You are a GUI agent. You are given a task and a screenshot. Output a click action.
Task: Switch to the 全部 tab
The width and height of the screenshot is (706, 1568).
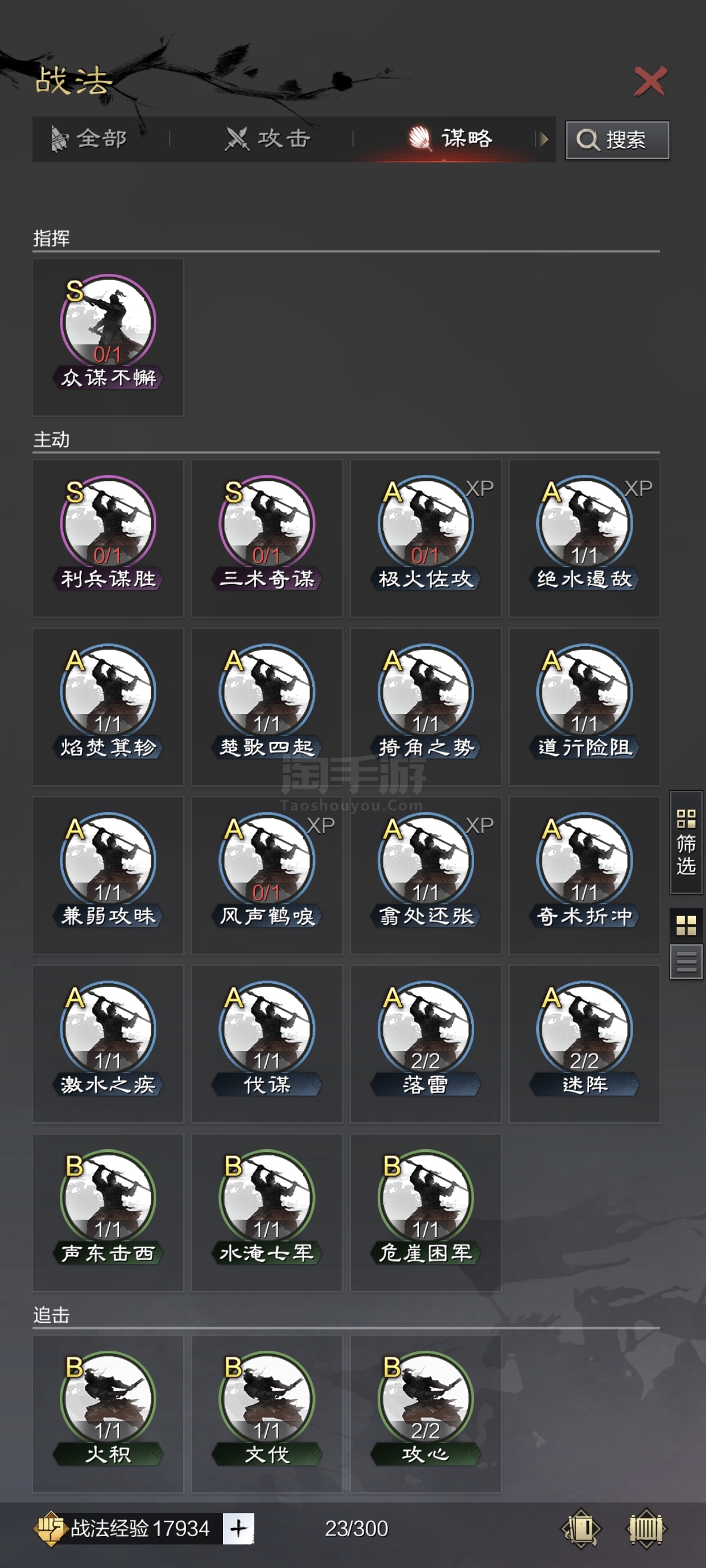pyautogui.click(x=90, y=139)
